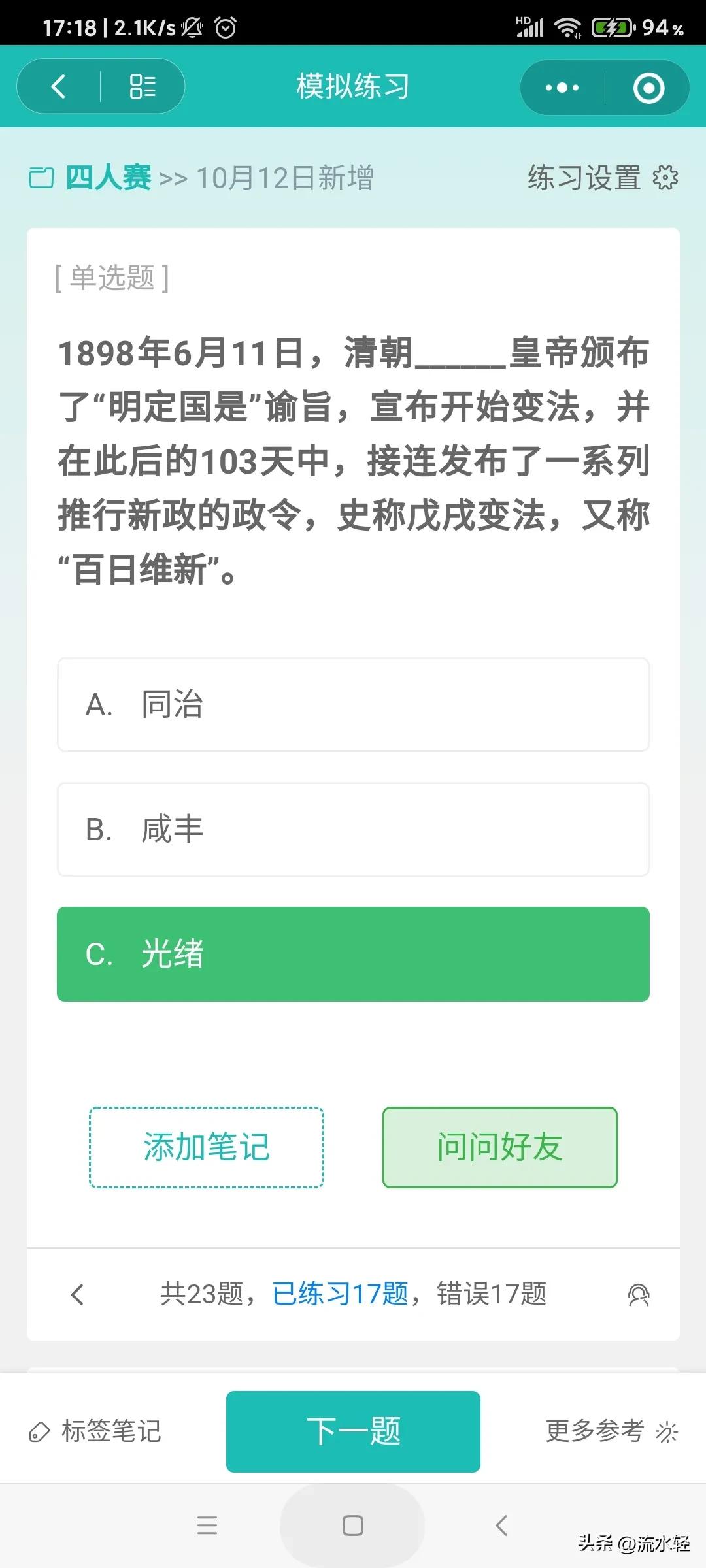Tap the left chevron near 共23题
Viewport: 706px width, 1568px height.
[78, 1296]
